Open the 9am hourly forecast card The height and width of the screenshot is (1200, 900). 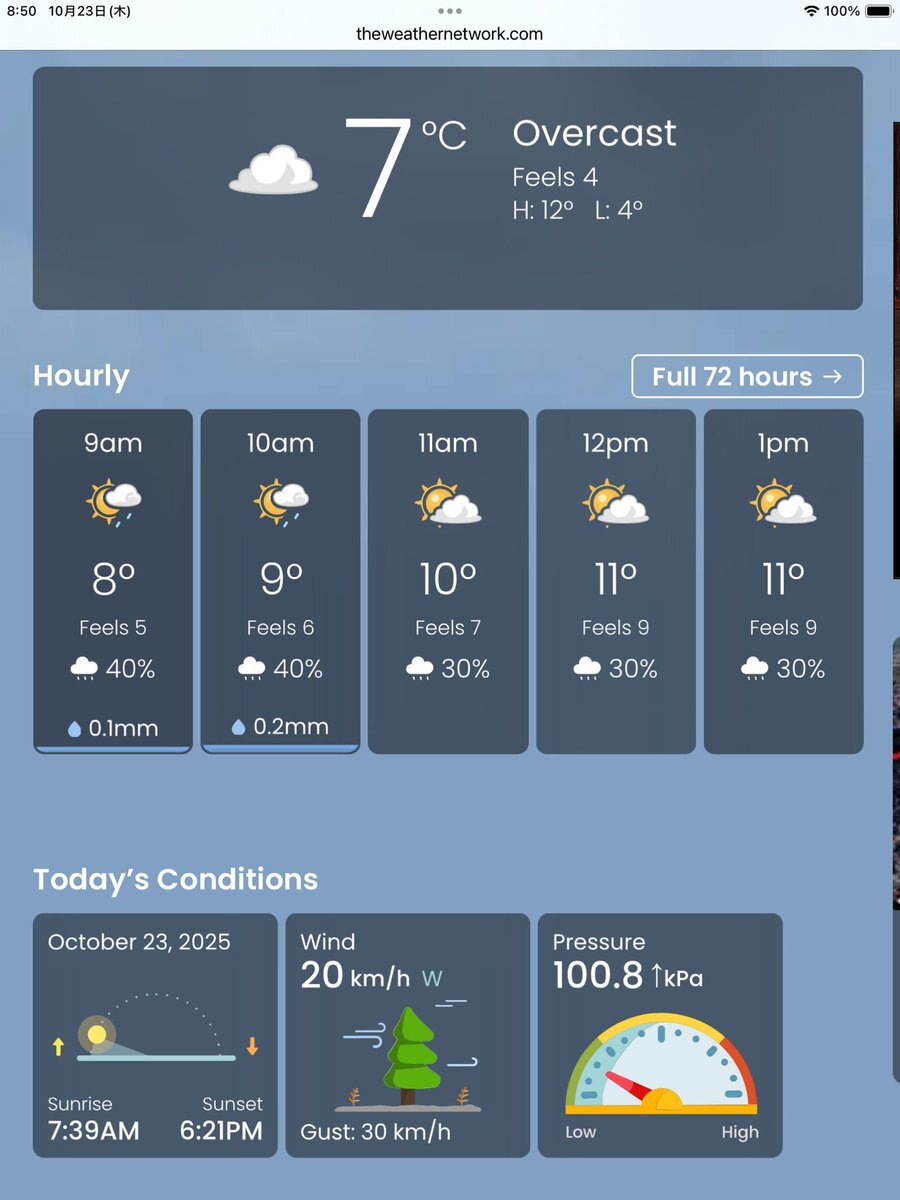point(113,580)
